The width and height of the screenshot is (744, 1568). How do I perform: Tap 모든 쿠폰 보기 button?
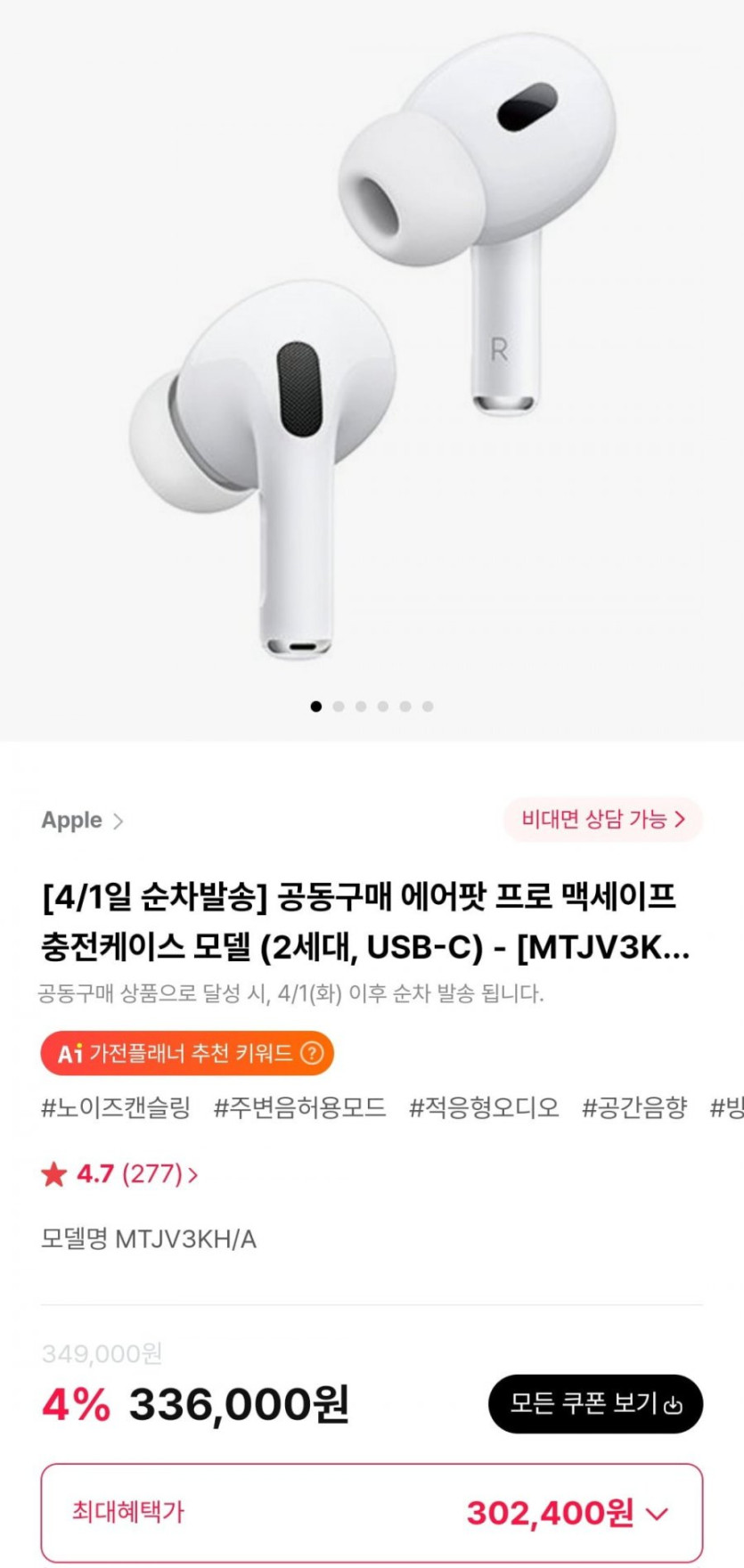595,1403
